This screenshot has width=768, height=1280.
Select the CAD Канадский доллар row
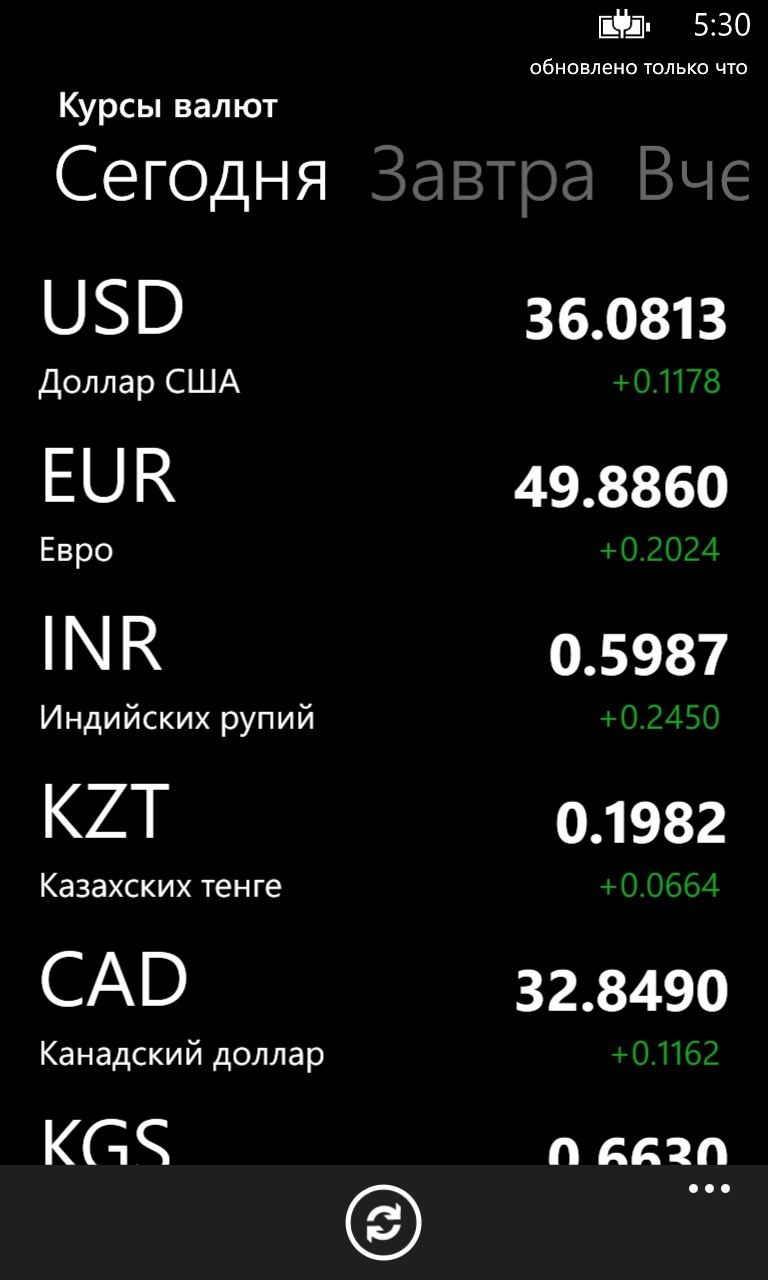point(383,1010)
